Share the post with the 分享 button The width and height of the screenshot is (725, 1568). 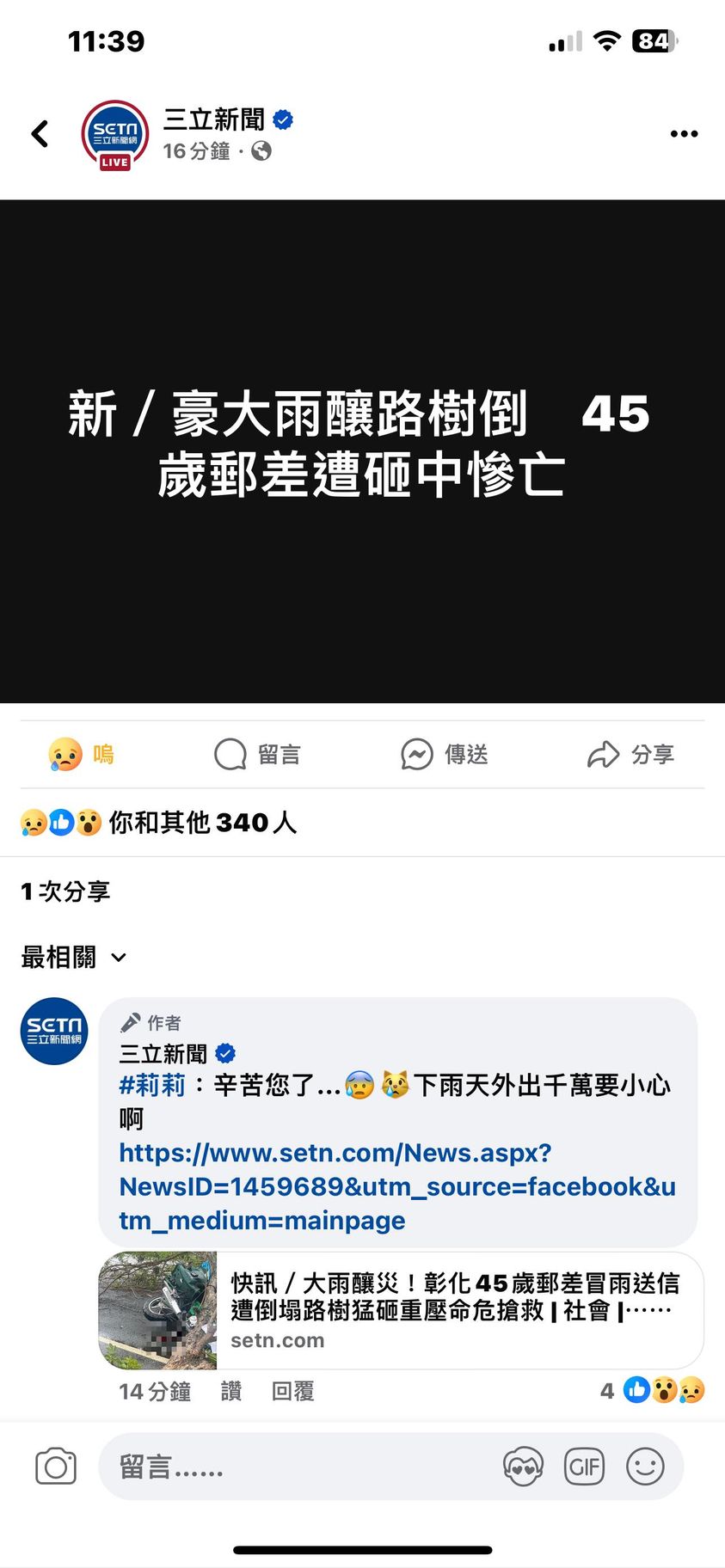[630, 755]
